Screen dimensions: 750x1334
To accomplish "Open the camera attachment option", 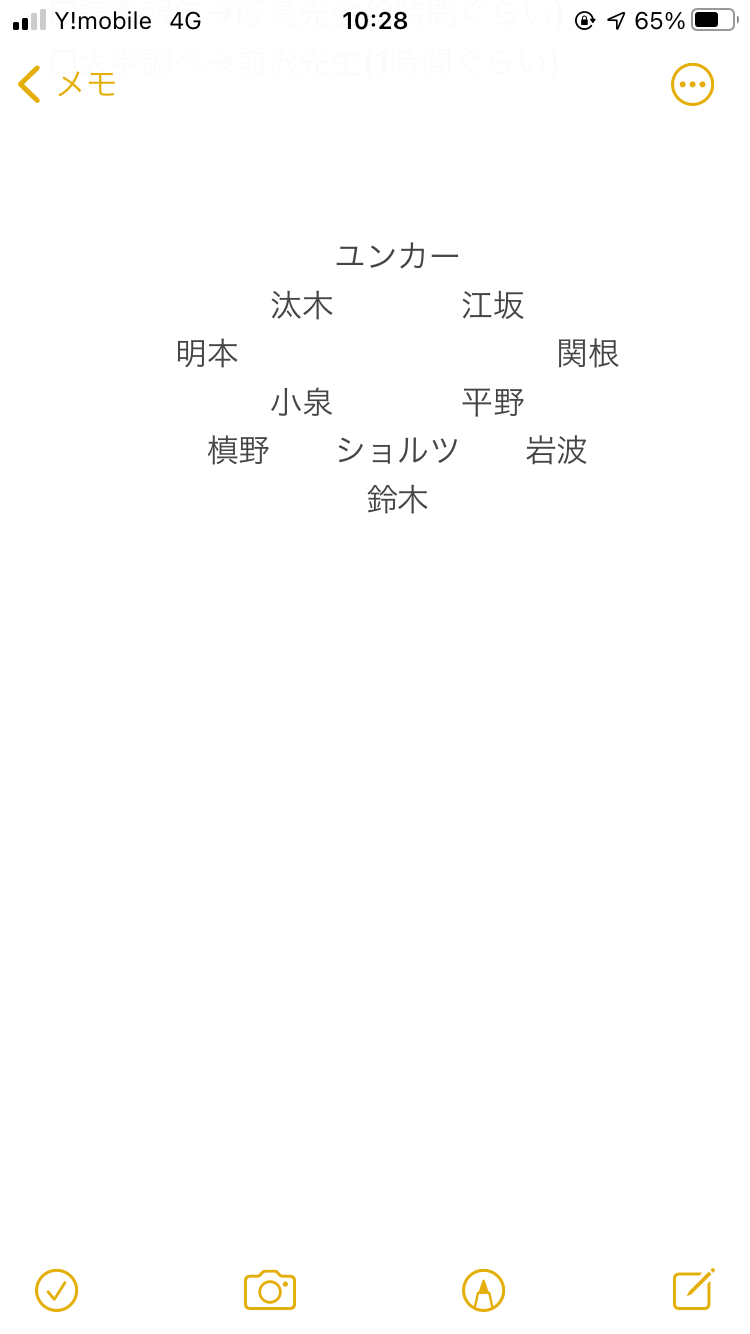I will [270, 1290].
